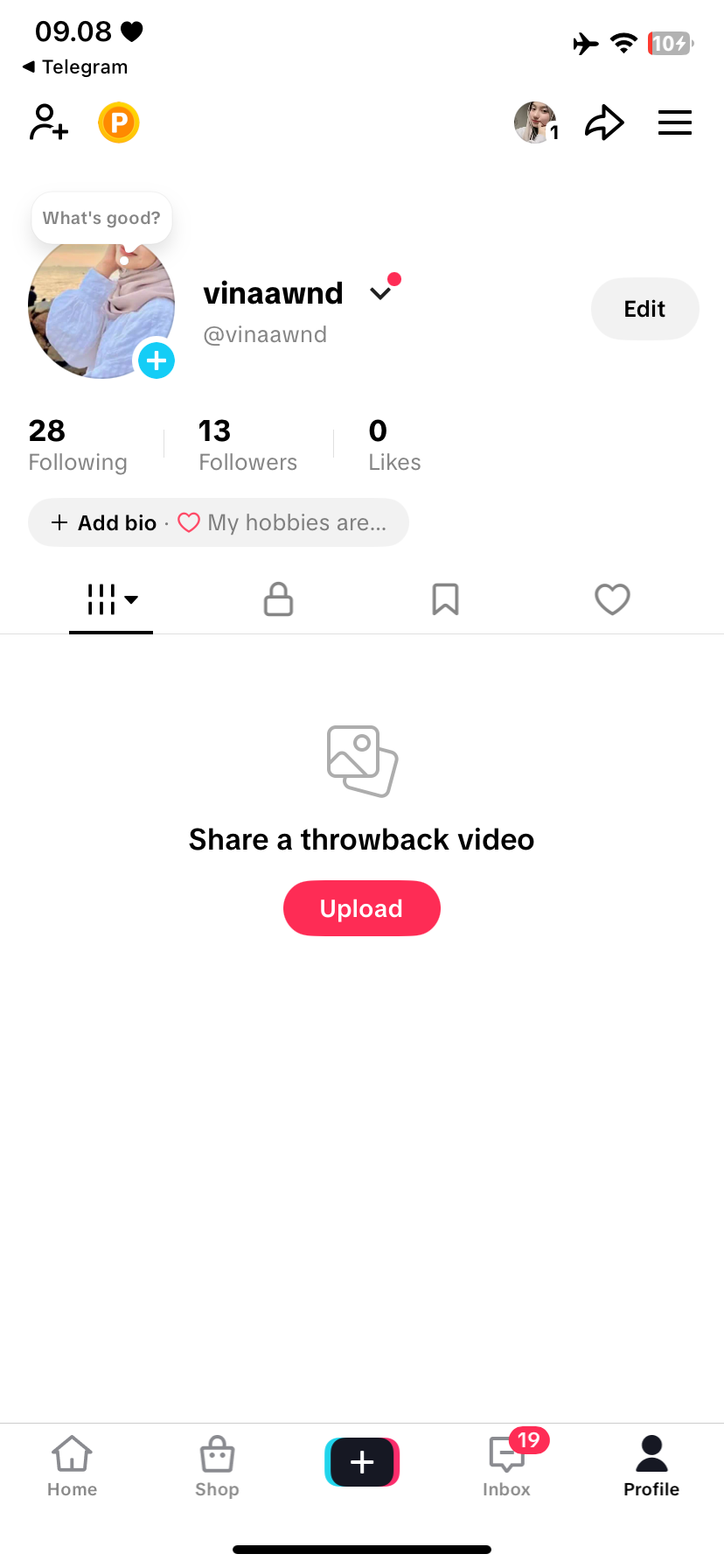
Task: View the 28 Following list
Action: click(78, 445)
